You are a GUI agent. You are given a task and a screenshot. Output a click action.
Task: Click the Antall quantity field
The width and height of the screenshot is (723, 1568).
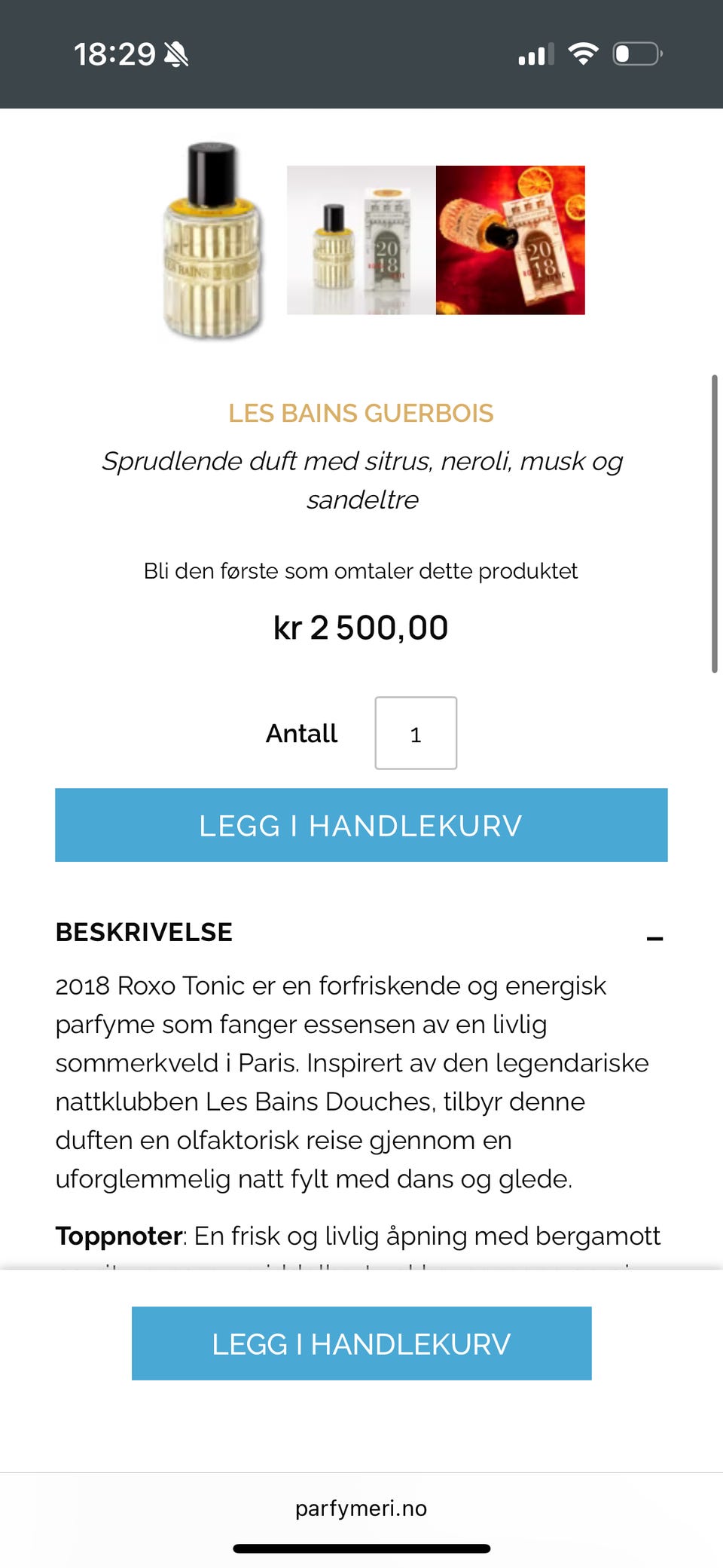click(x=415, y=733)
